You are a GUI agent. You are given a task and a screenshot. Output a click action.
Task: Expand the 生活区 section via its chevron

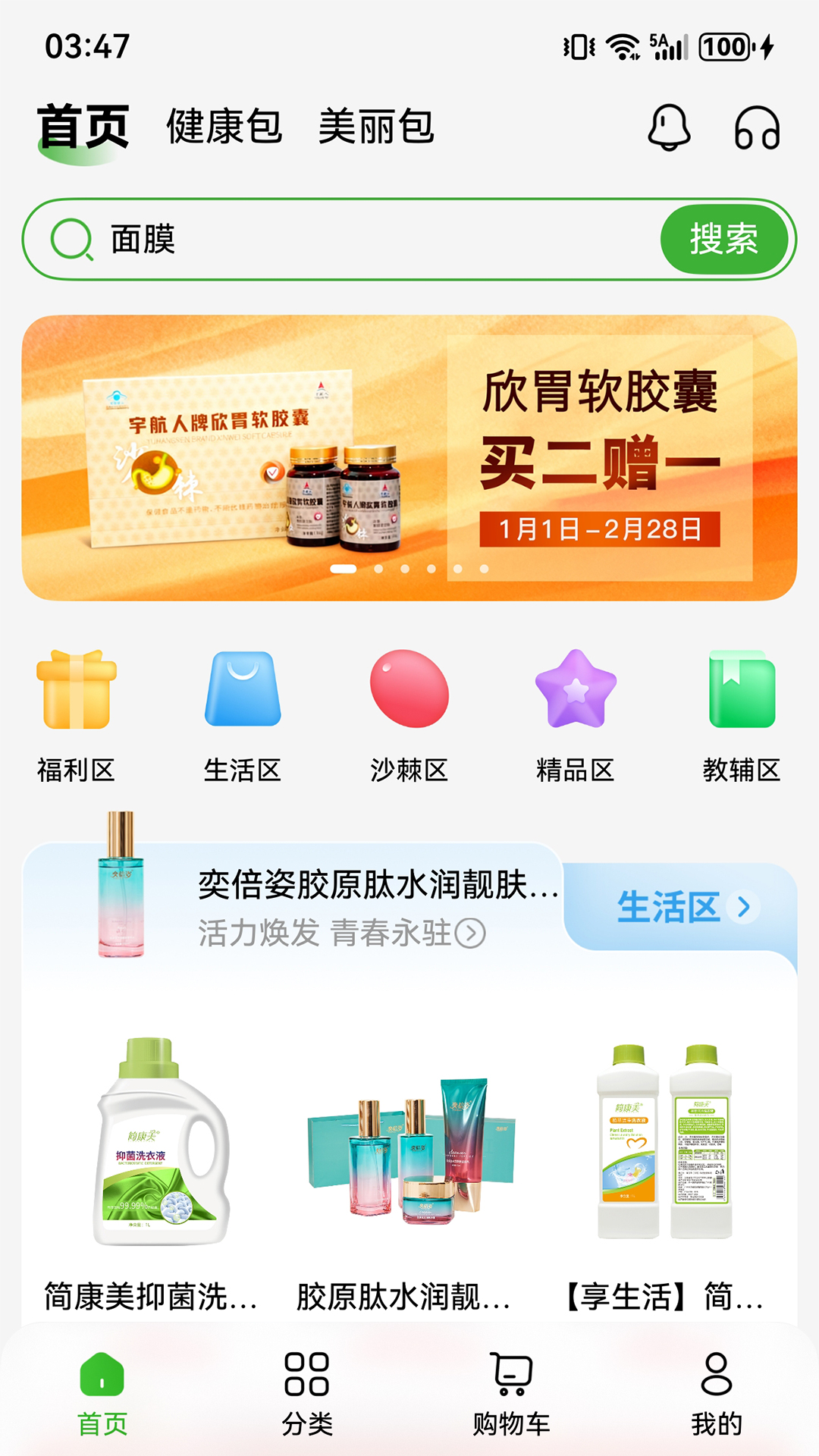[x=745, y=905]
